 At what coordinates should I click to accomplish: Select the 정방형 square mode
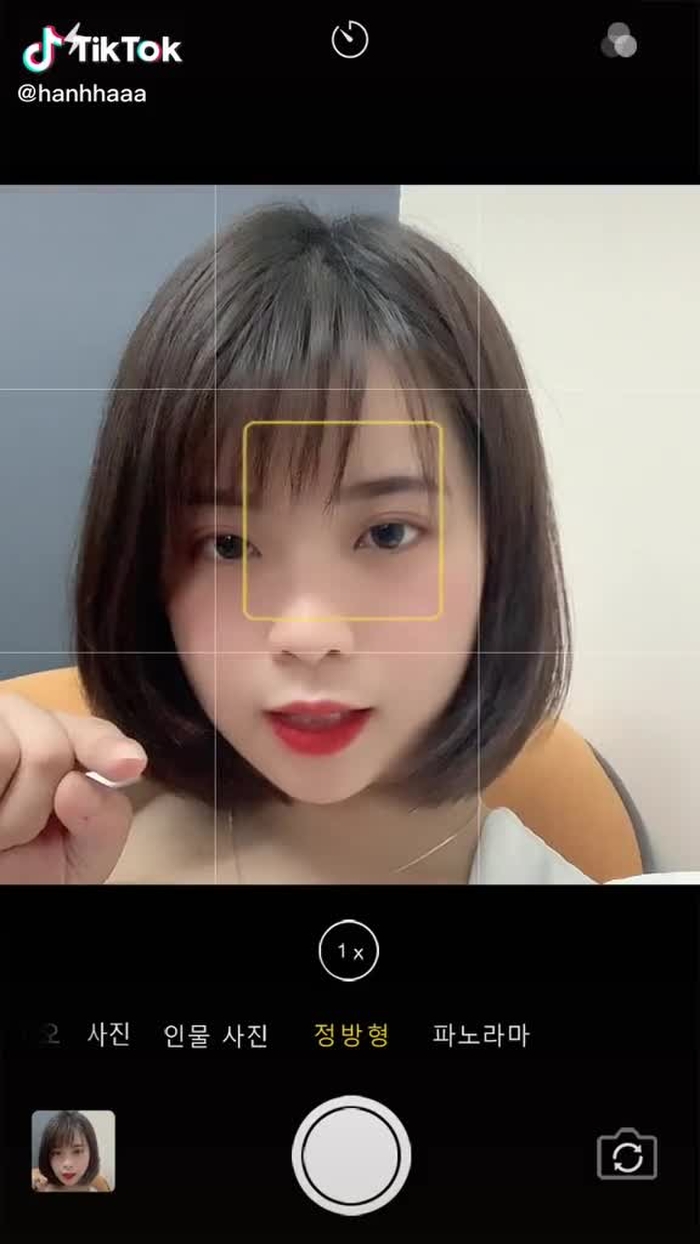[x=351, y=1035]
